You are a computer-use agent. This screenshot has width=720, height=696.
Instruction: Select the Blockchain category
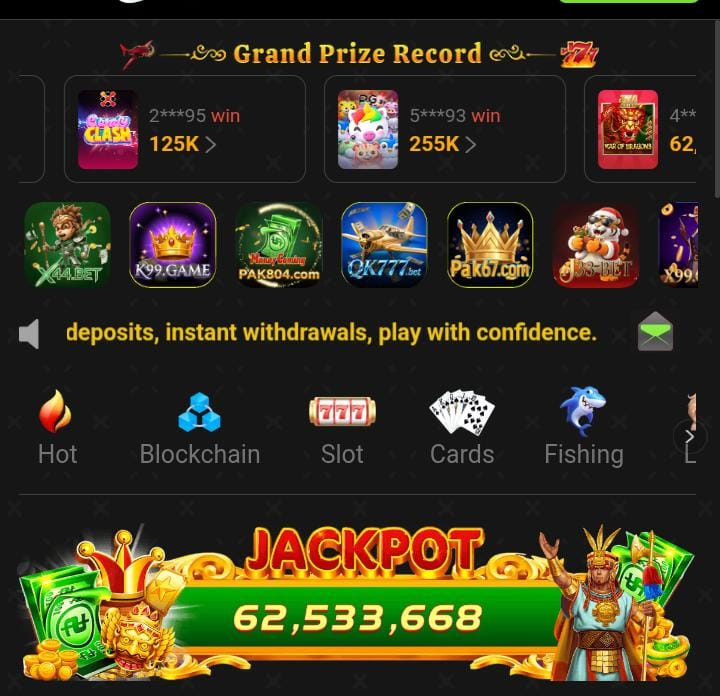point(199,429)
